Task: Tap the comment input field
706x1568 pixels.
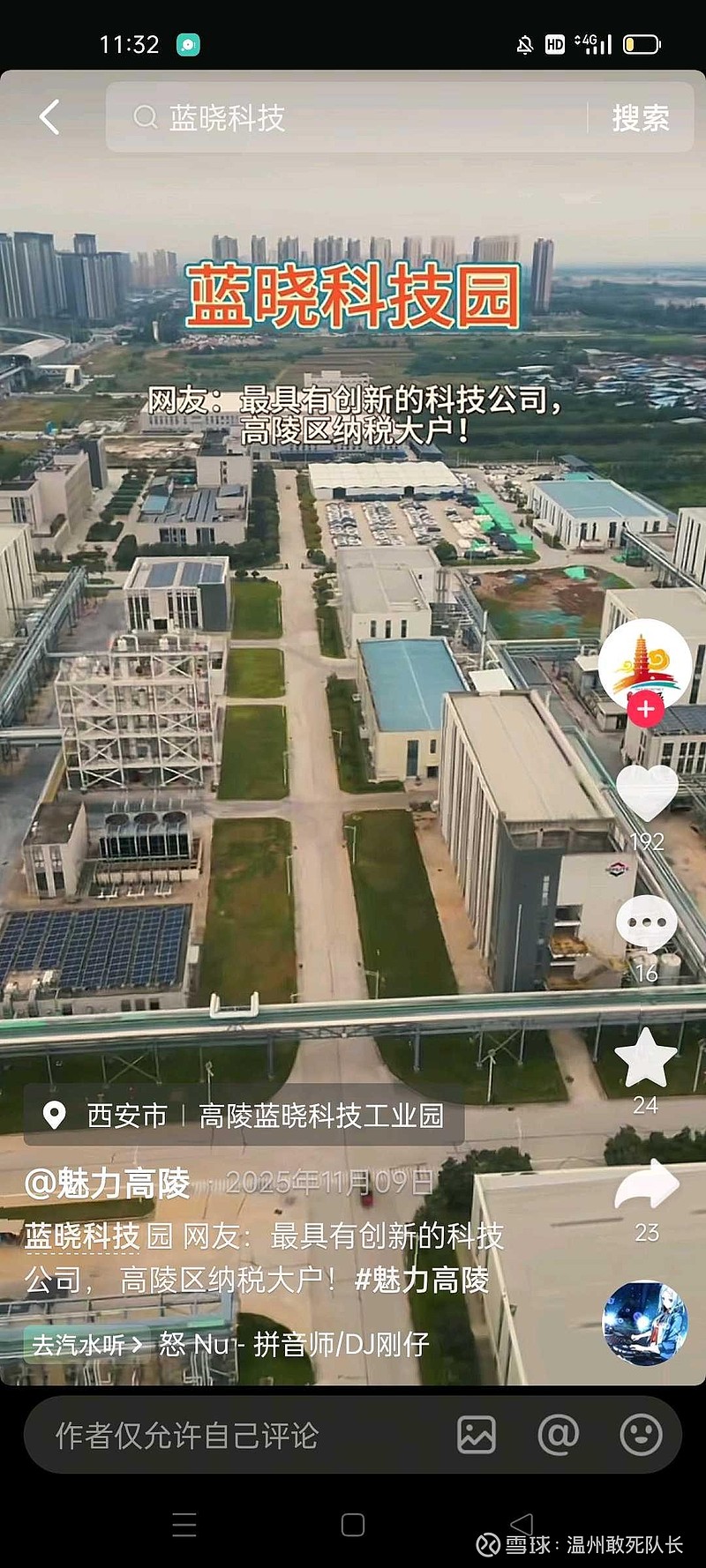Action: coord(229,1436)
